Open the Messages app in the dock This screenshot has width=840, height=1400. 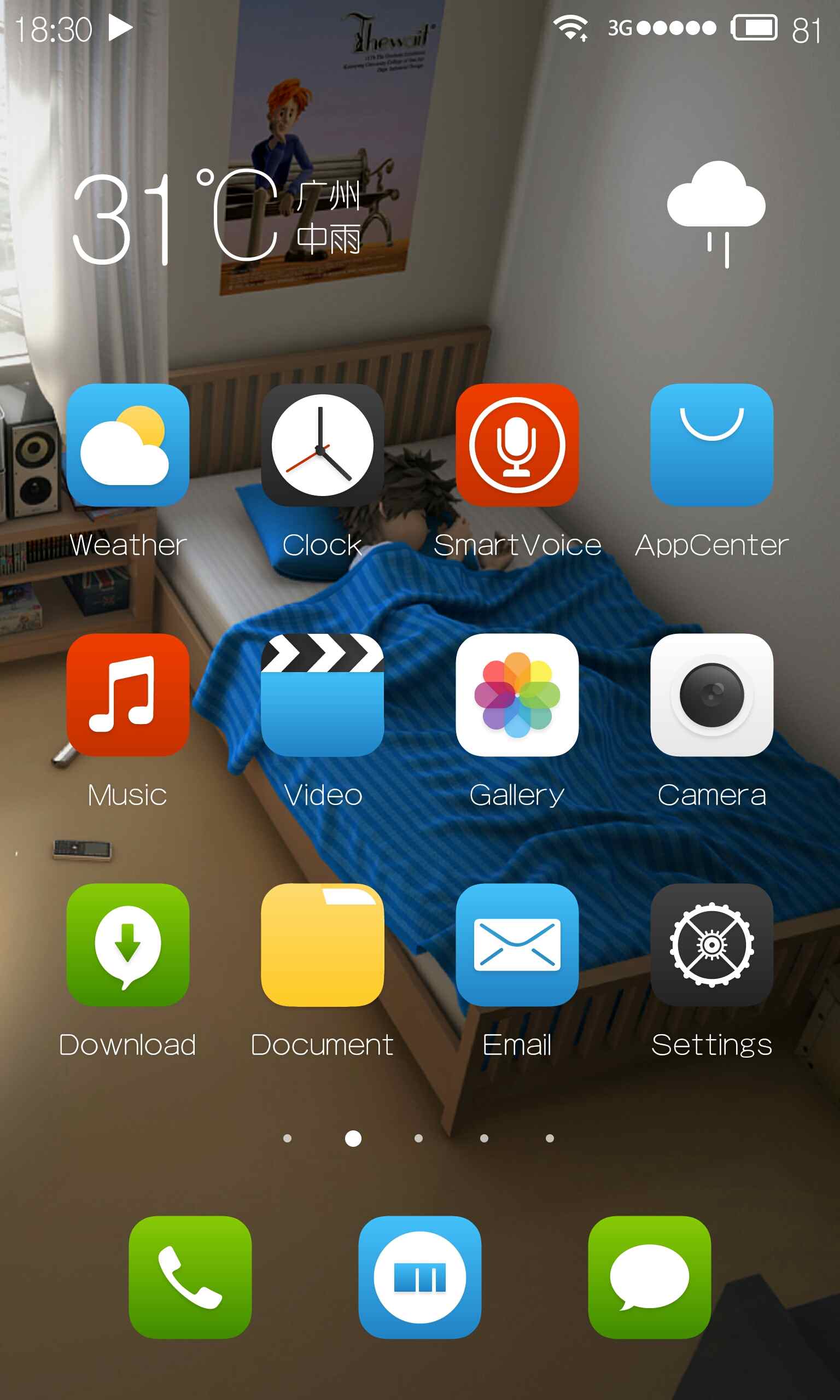coord(649,1277)
